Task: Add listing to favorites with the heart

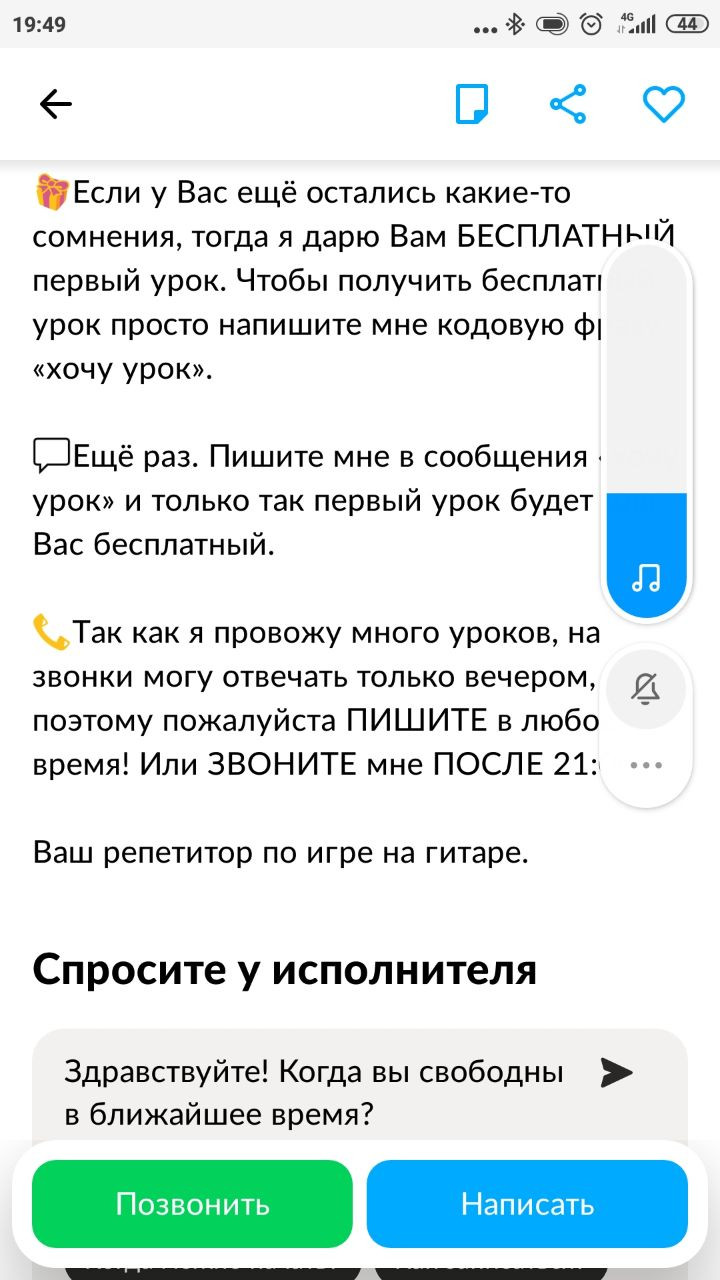Action: pos(663,104)
